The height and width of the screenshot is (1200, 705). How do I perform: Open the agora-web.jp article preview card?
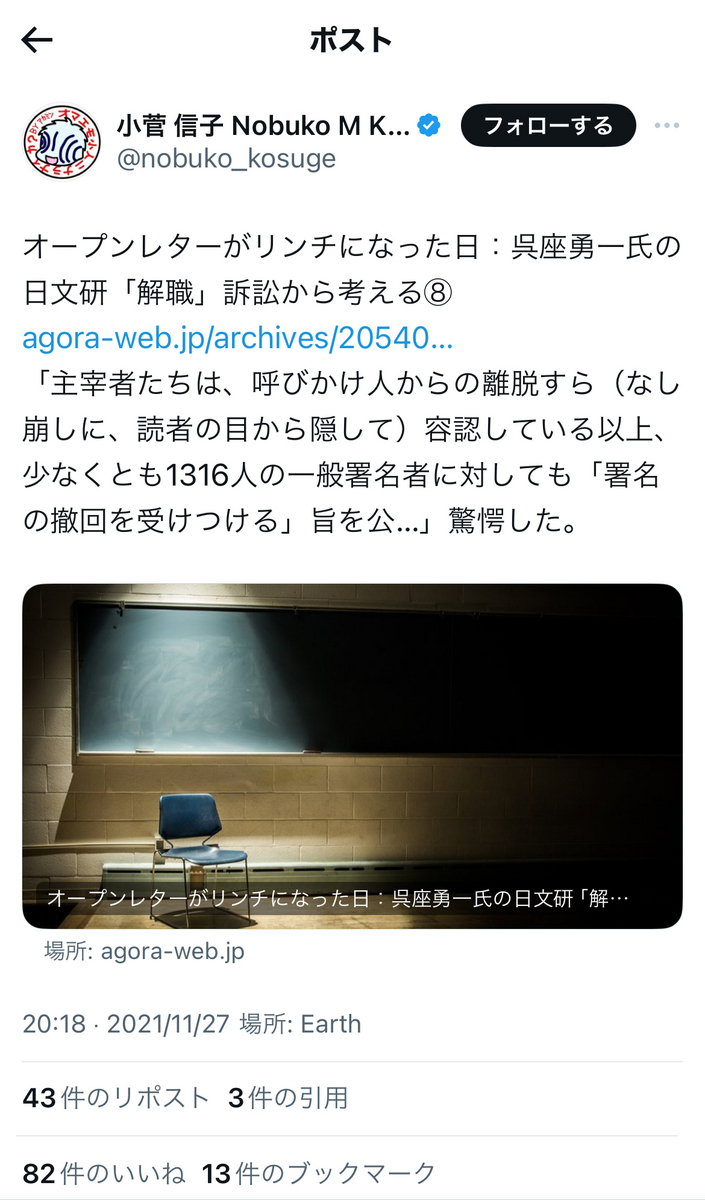pyautogui.click(x=352, y=757)
